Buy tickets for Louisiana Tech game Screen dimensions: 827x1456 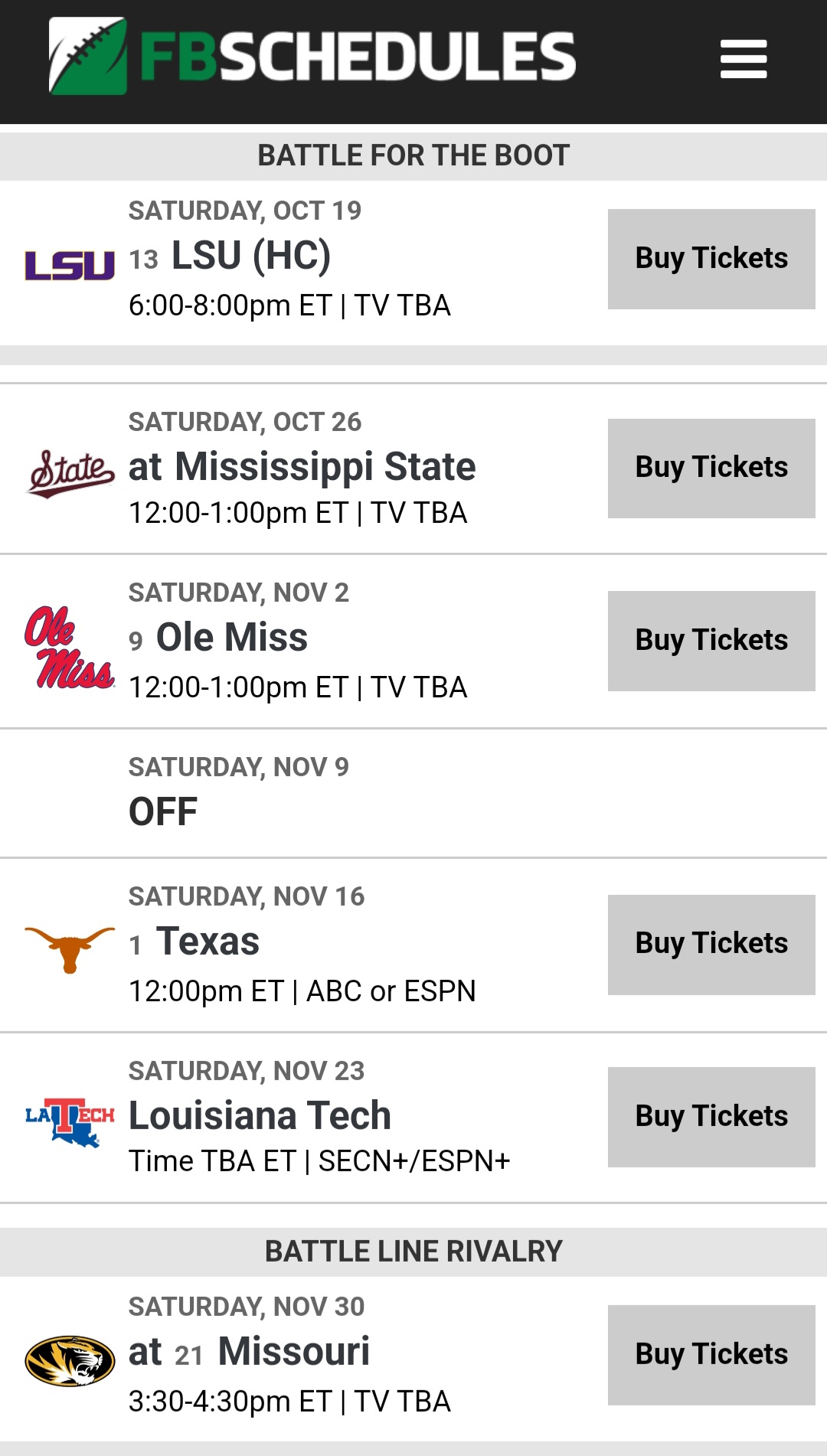click(711, 1117)
